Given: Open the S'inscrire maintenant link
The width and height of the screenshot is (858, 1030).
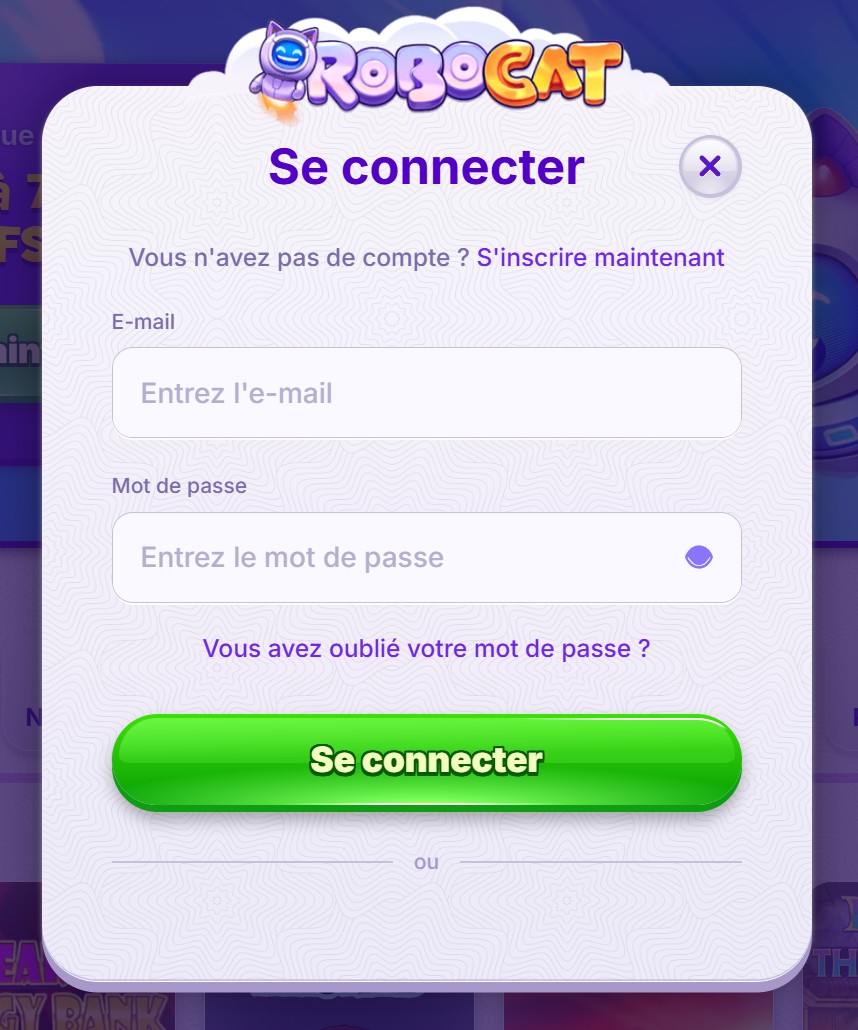Looking at the screenshot, I should pyautogui.click(x=600, y=257).
